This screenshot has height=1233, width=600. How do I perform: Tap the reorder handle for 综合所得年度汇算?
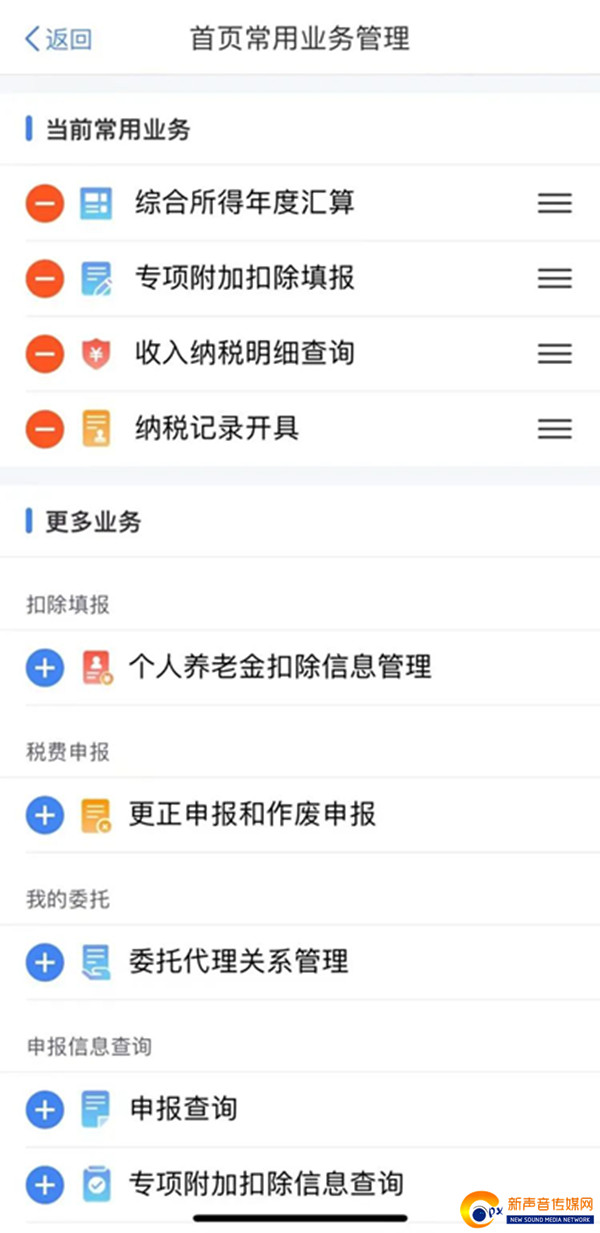[555, 203]
